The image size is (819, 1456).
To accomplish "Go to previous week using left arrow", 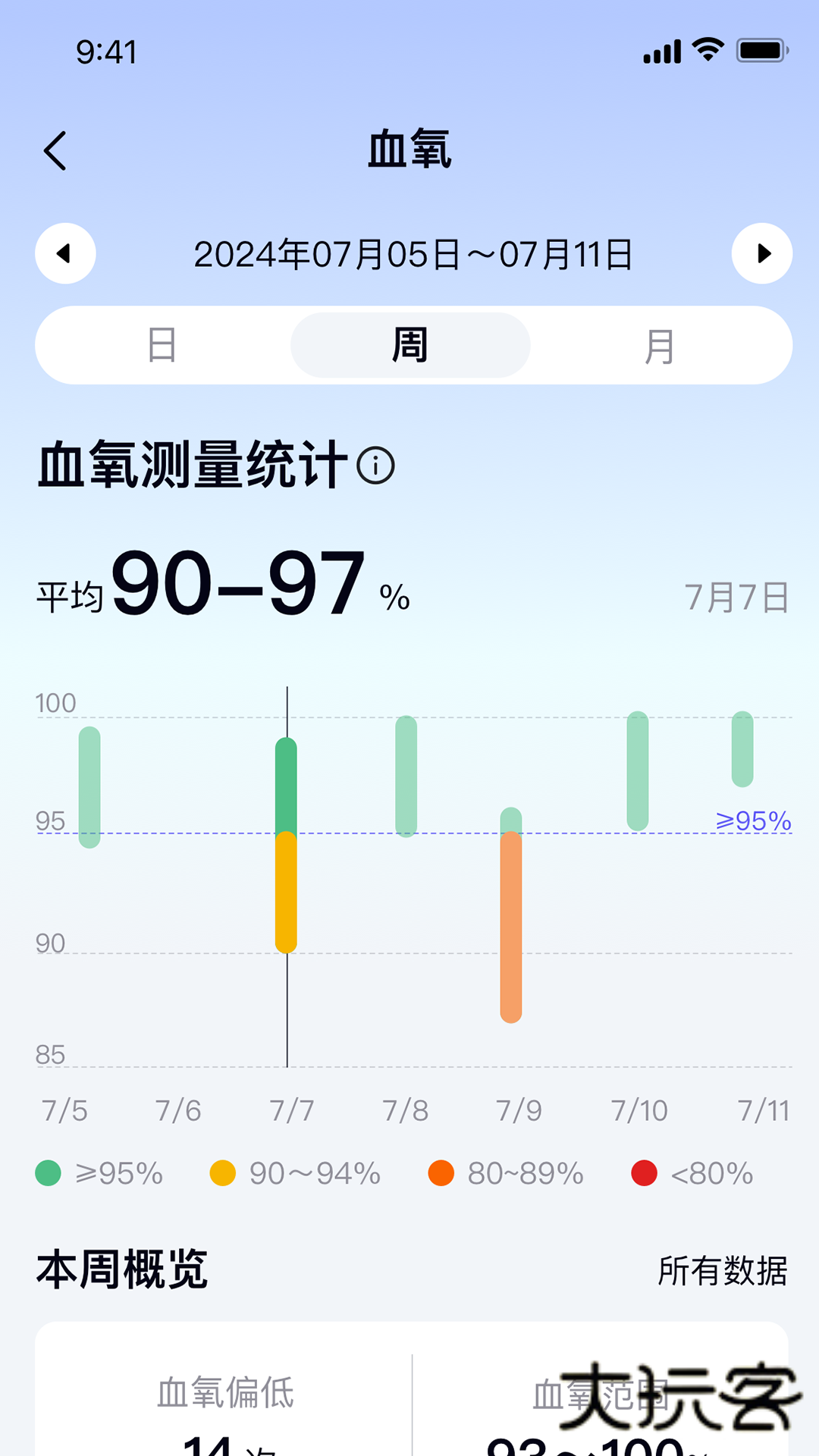I will coord(64,253).
